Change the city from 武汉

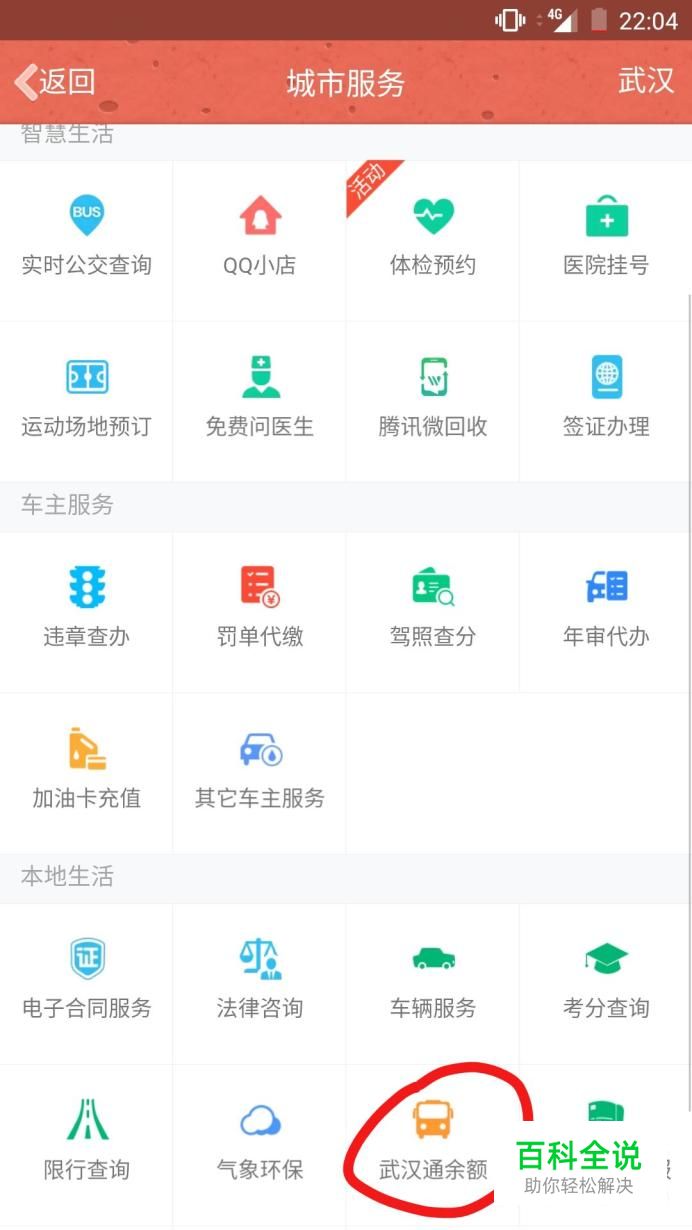tap(646, 81)
